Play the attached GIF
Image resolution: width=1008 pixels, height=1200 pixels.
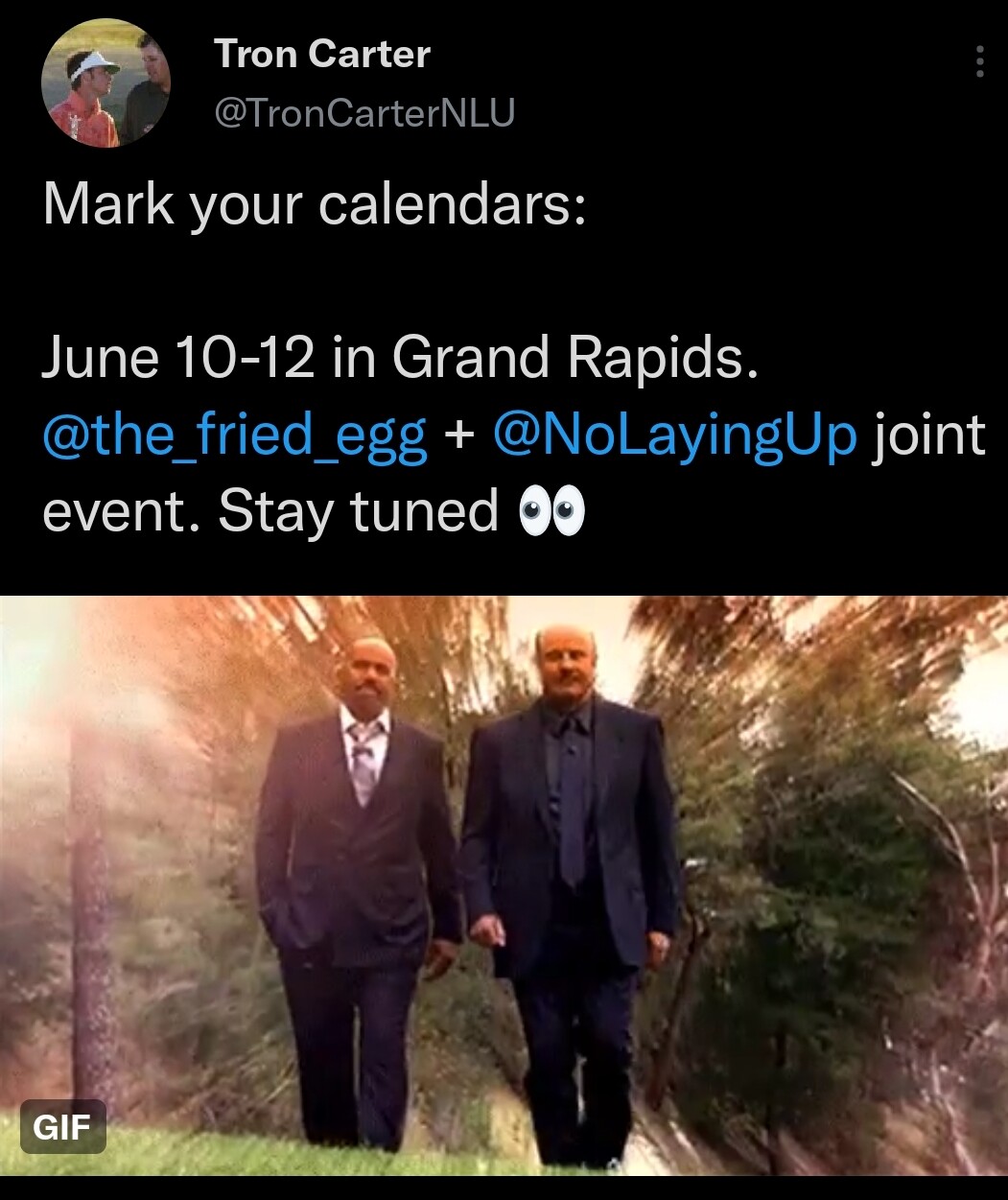(x=504, y=884)
